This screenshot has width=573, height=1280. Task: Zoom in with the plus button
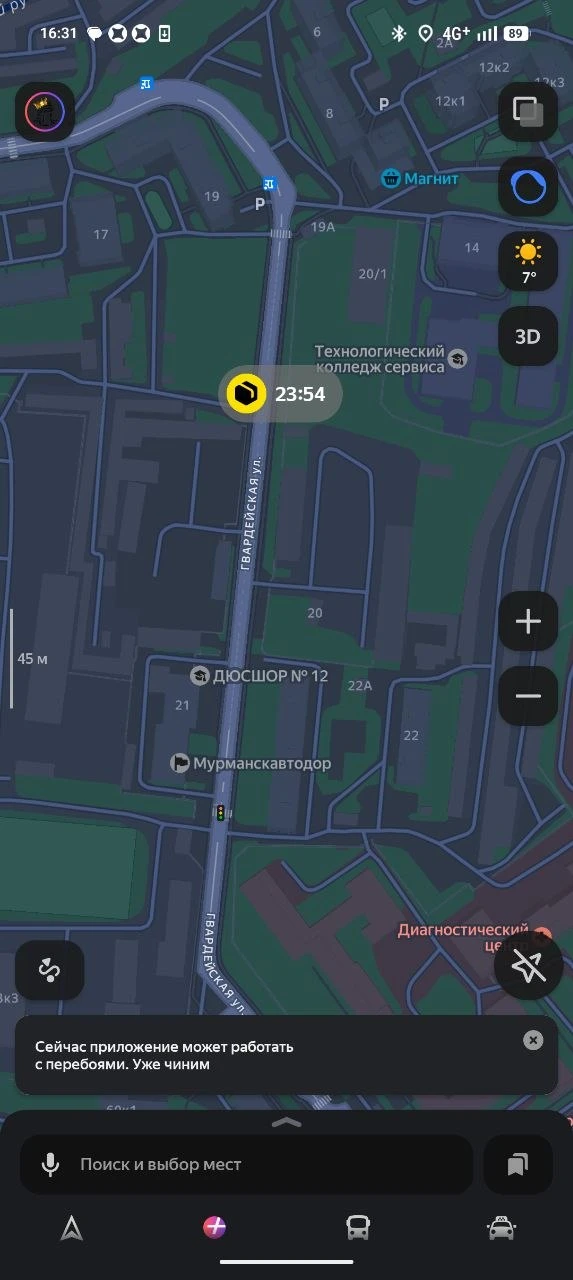(x=528, y=622)
